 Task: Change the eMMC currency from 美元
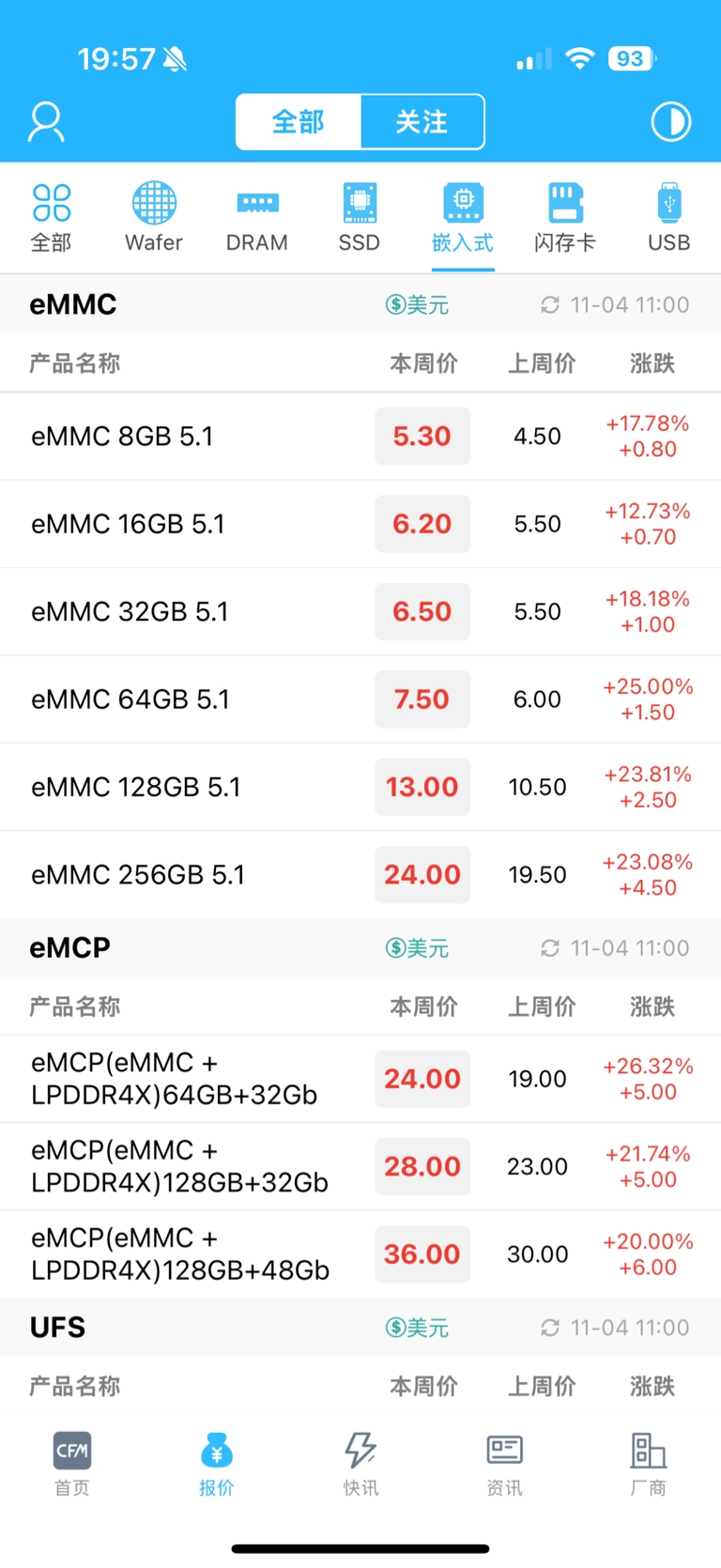(418, 305)
